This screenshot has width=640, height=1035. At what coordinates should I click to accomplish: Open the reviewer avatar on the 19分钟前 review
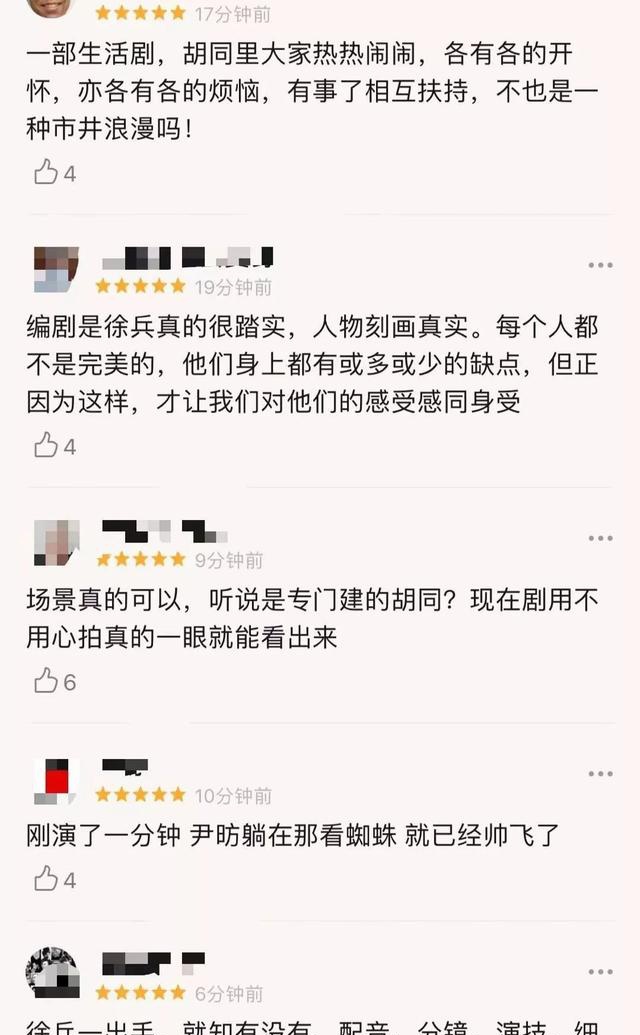point(56,269)
